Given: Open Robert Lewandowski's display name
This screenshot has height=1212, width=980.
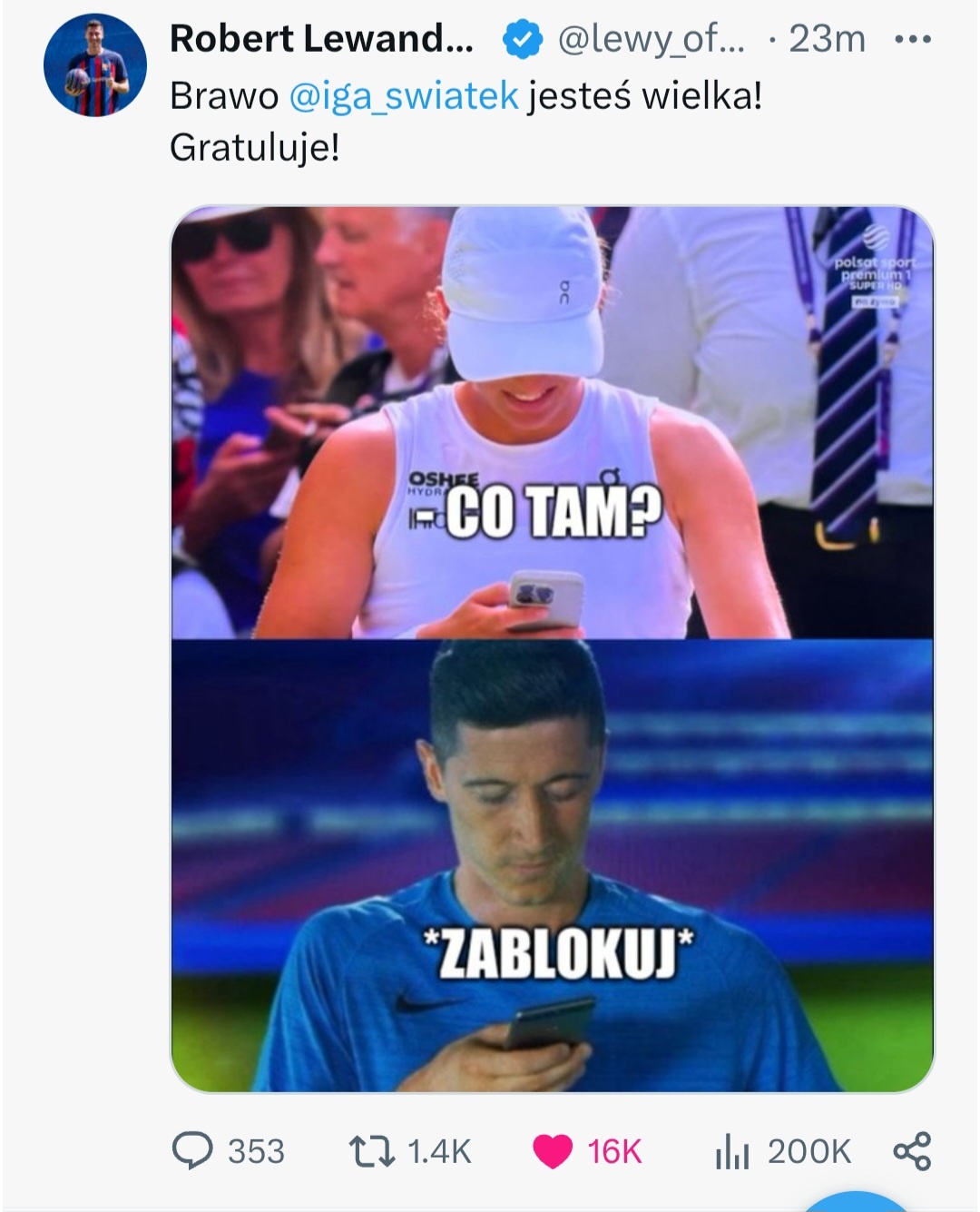Looking at the screenshot, I should point(321,39).
